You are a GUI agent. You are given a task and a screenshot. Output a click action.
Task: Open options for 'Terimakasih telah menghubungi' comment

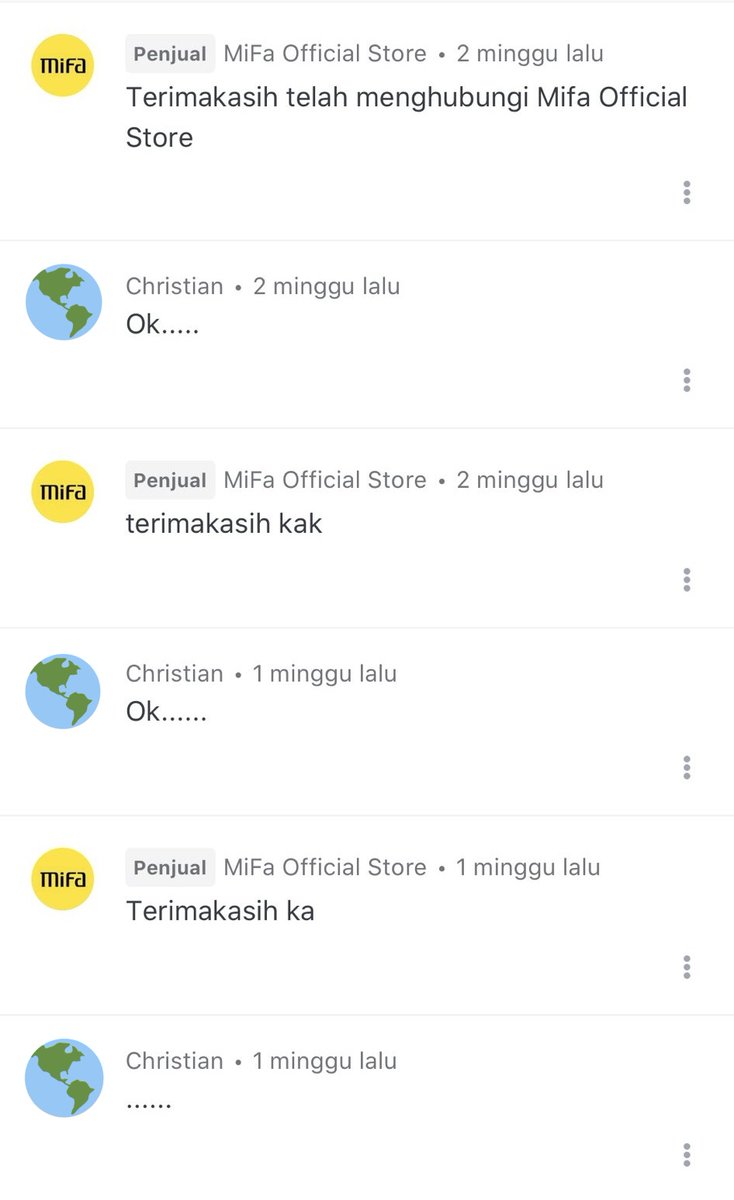click(x=687, y=193)
